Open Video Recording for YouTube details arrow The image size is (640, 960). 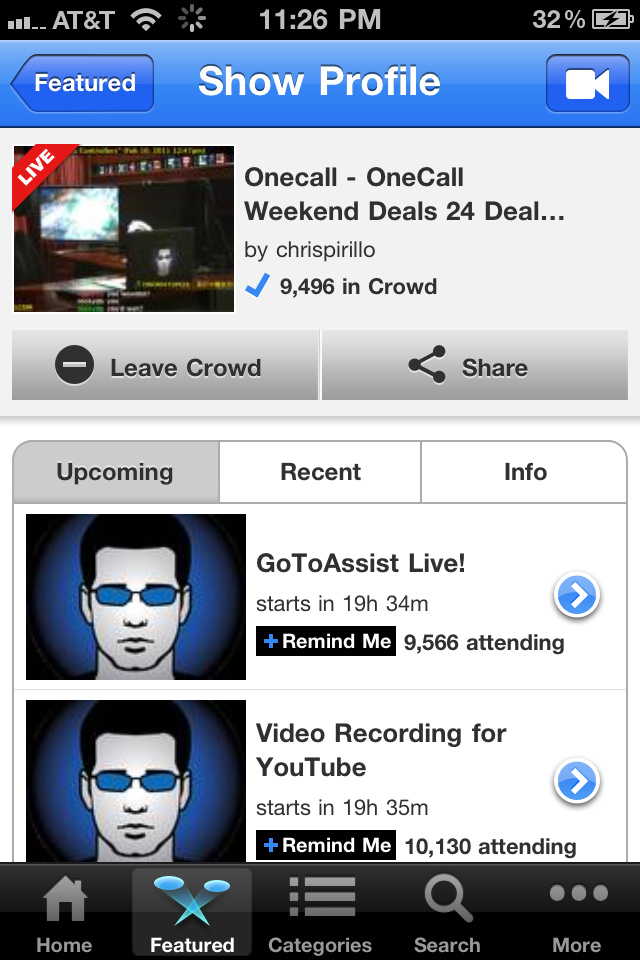pos(576,781)
